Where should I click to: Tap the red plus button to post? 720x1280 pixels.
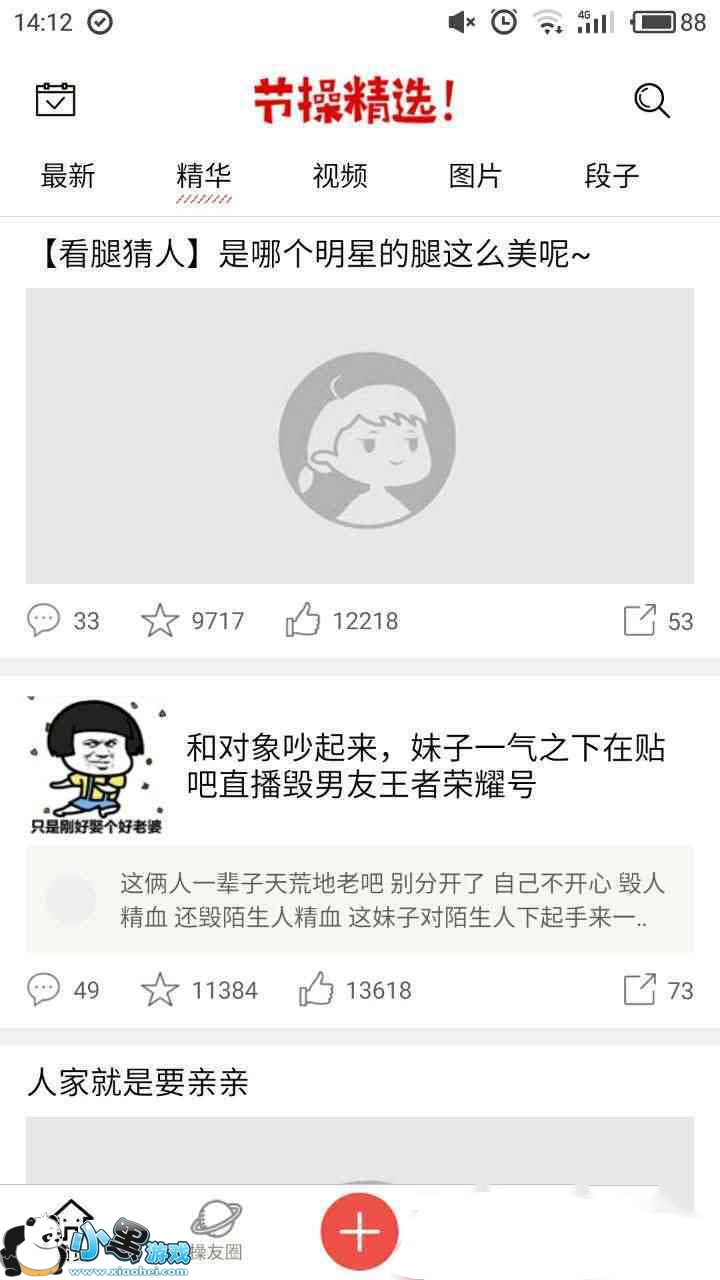tap(360, 1232)
